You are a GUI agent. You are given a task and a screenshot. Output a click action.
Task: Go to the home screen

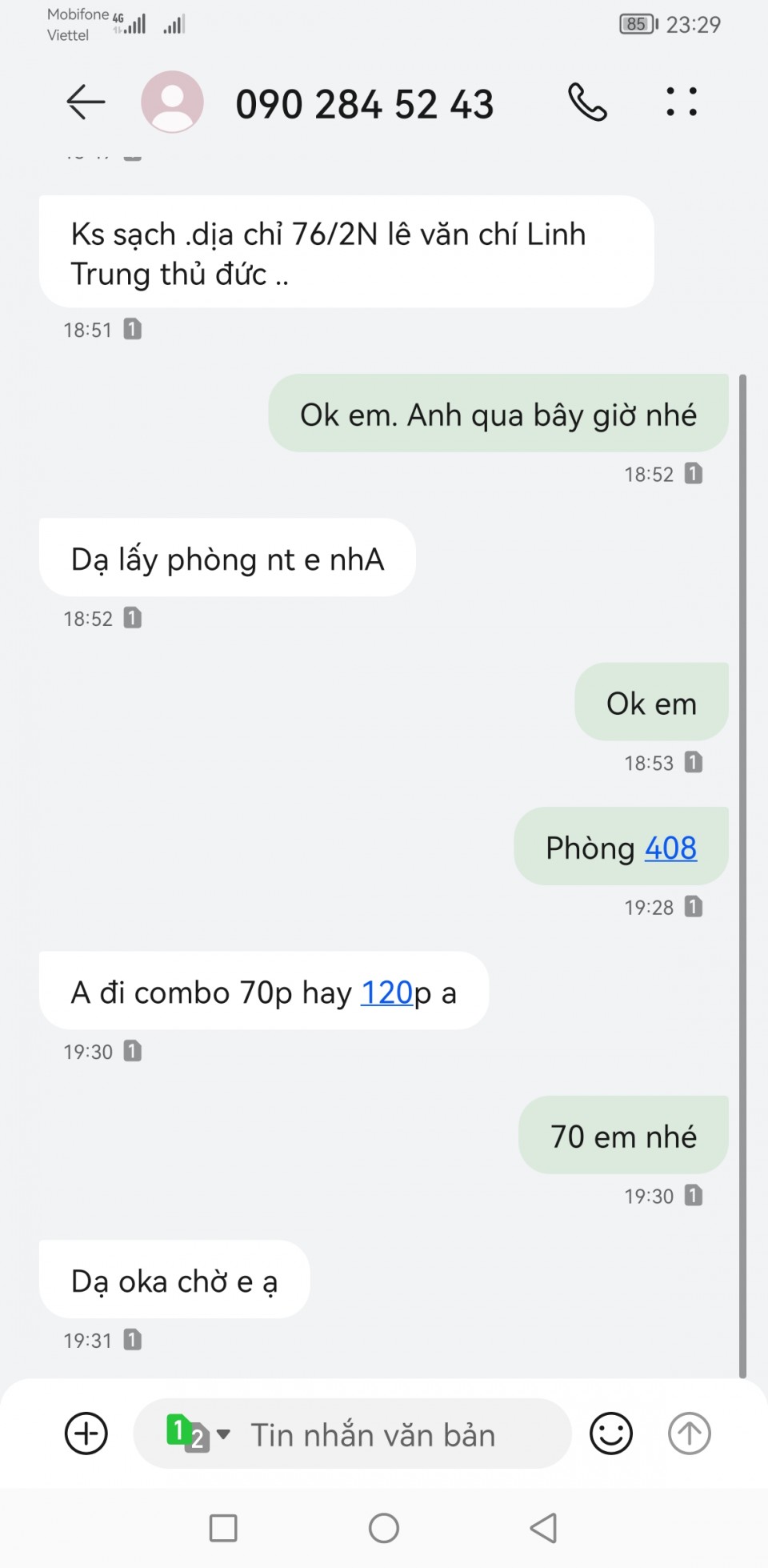point(384,1528)
